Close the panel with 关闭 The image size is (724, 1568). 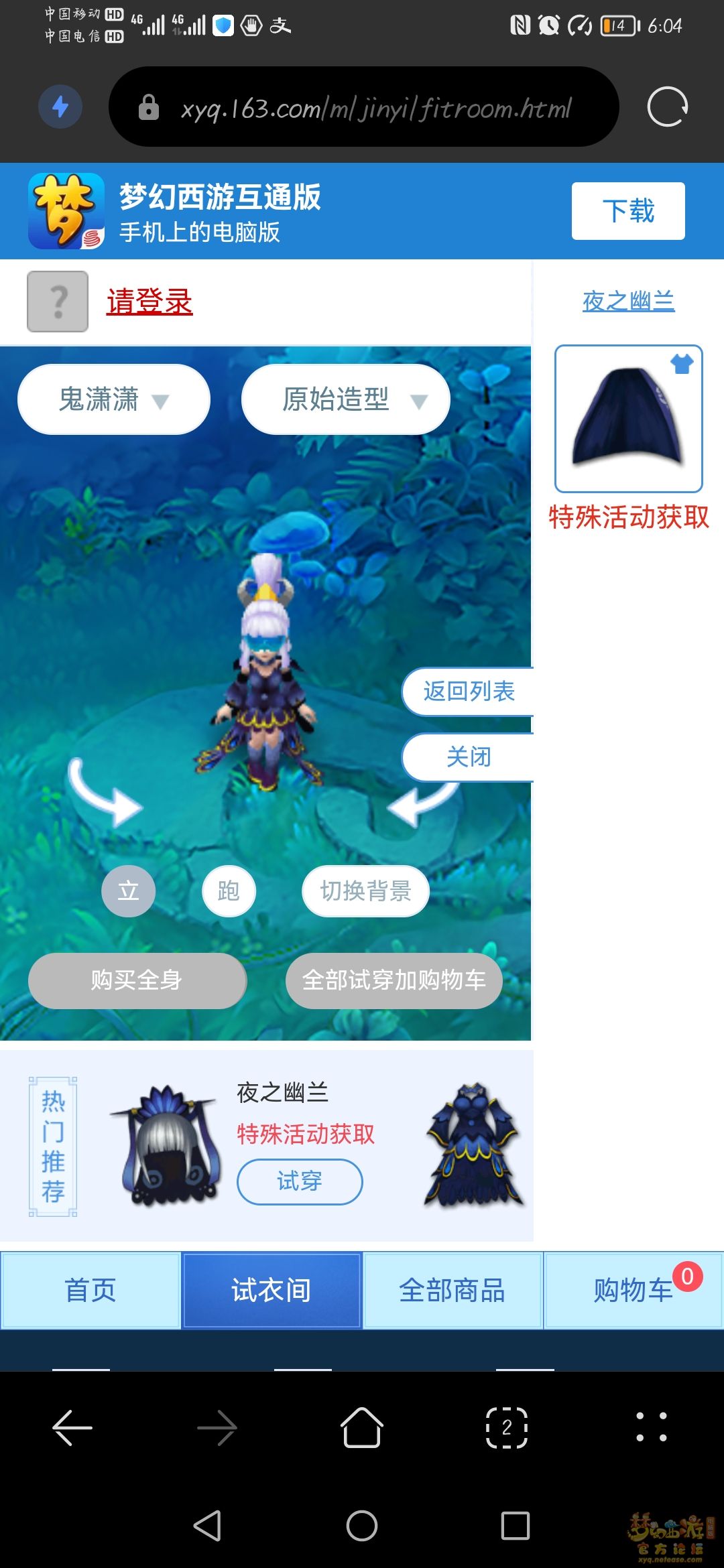(x=469, y=757)
